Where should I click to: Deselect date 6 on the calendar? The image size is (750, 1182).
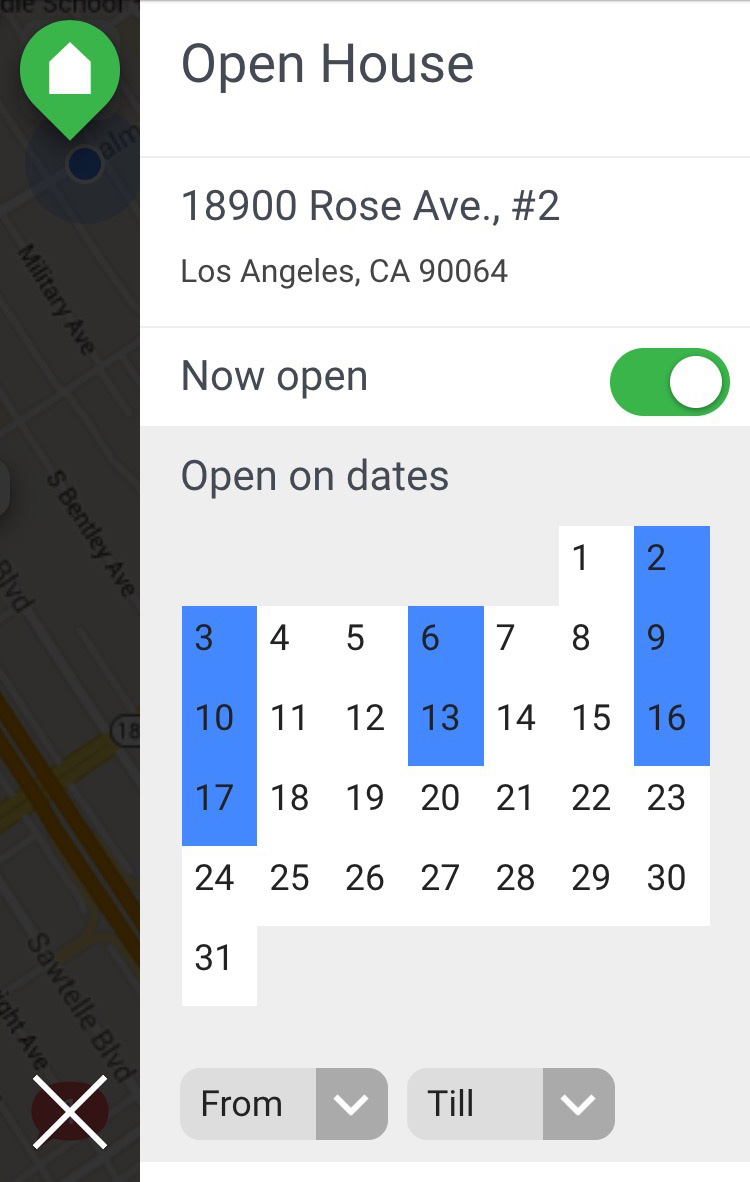click(445, 646)
